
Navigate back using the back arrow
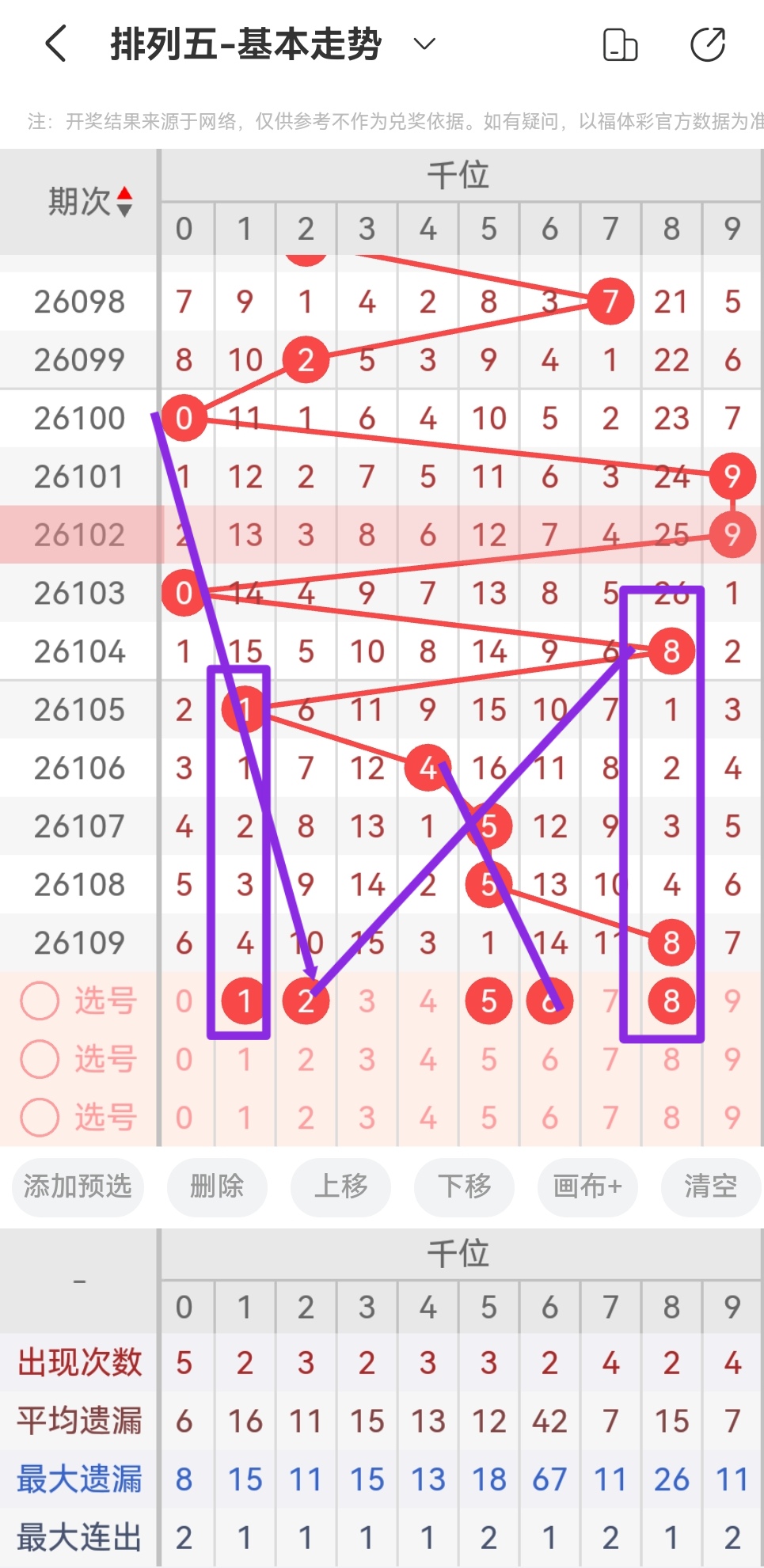(54, 45)
